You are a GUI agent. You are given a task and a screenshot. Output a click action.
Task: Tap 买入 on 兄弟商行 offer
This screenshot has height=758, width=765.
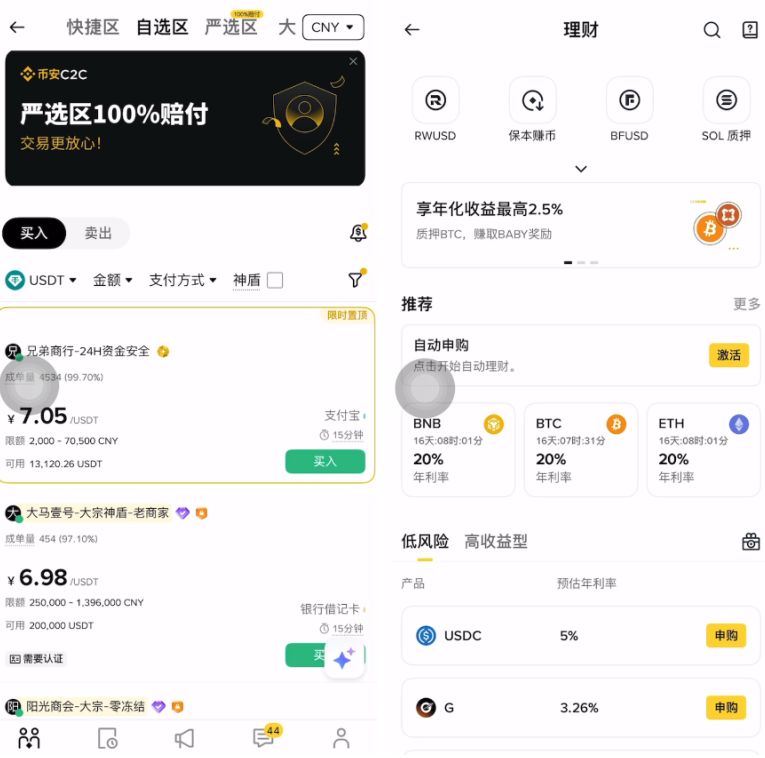(325, 461)
